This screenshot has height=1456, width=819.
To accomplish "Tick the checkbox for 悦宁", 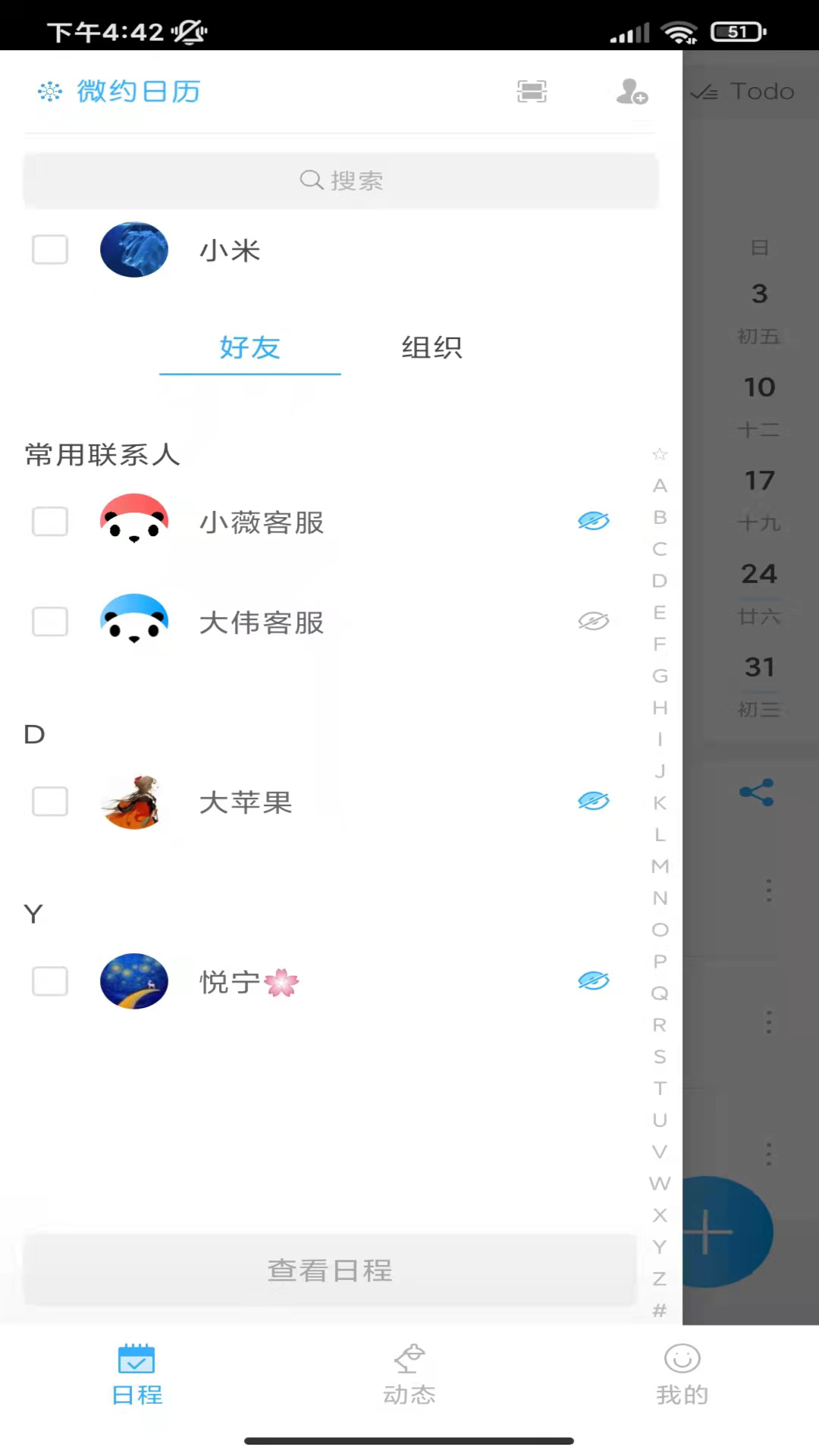I will point(50,981).
